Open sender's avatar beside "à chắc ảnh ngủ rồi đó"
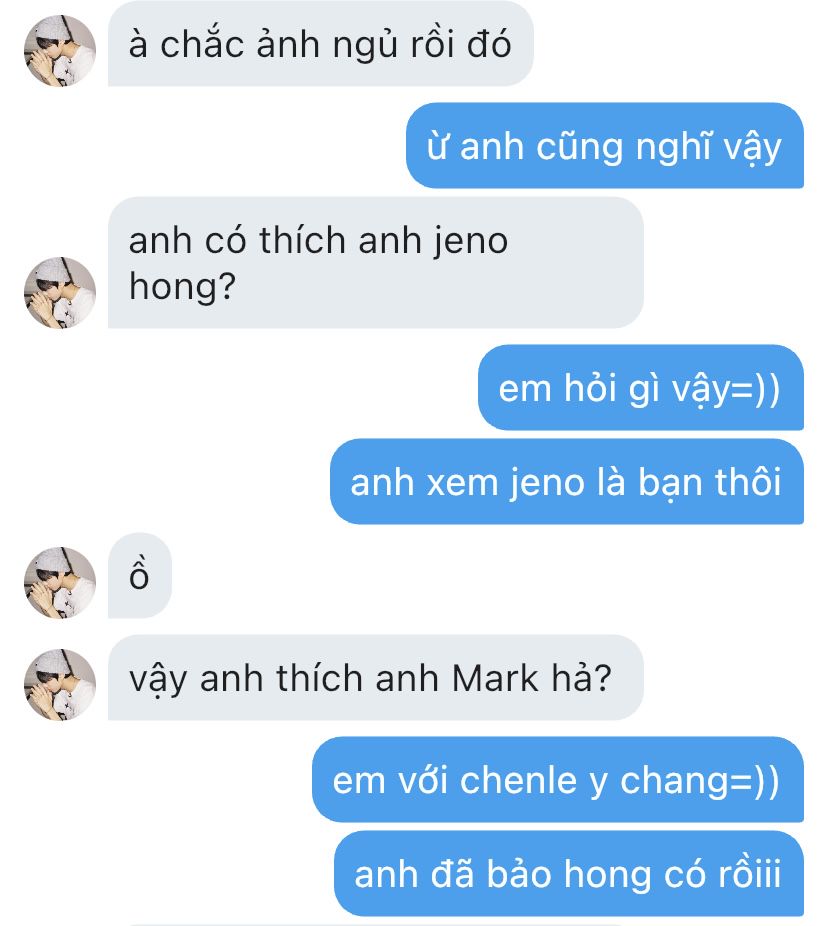828x926 pixels. (x=60, y=50)
